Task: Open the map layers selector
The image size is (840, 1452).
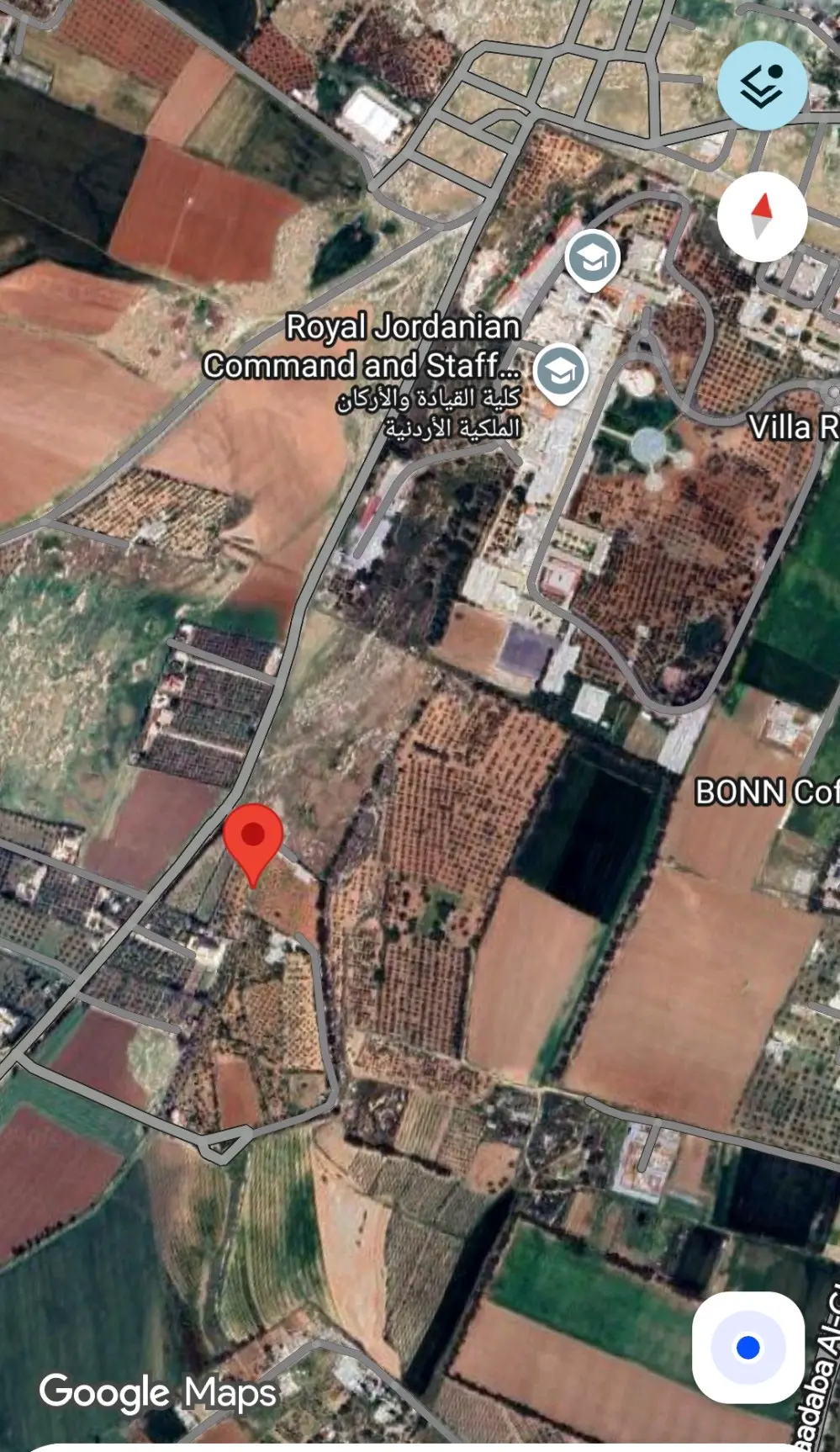Action: click(762, 85)
